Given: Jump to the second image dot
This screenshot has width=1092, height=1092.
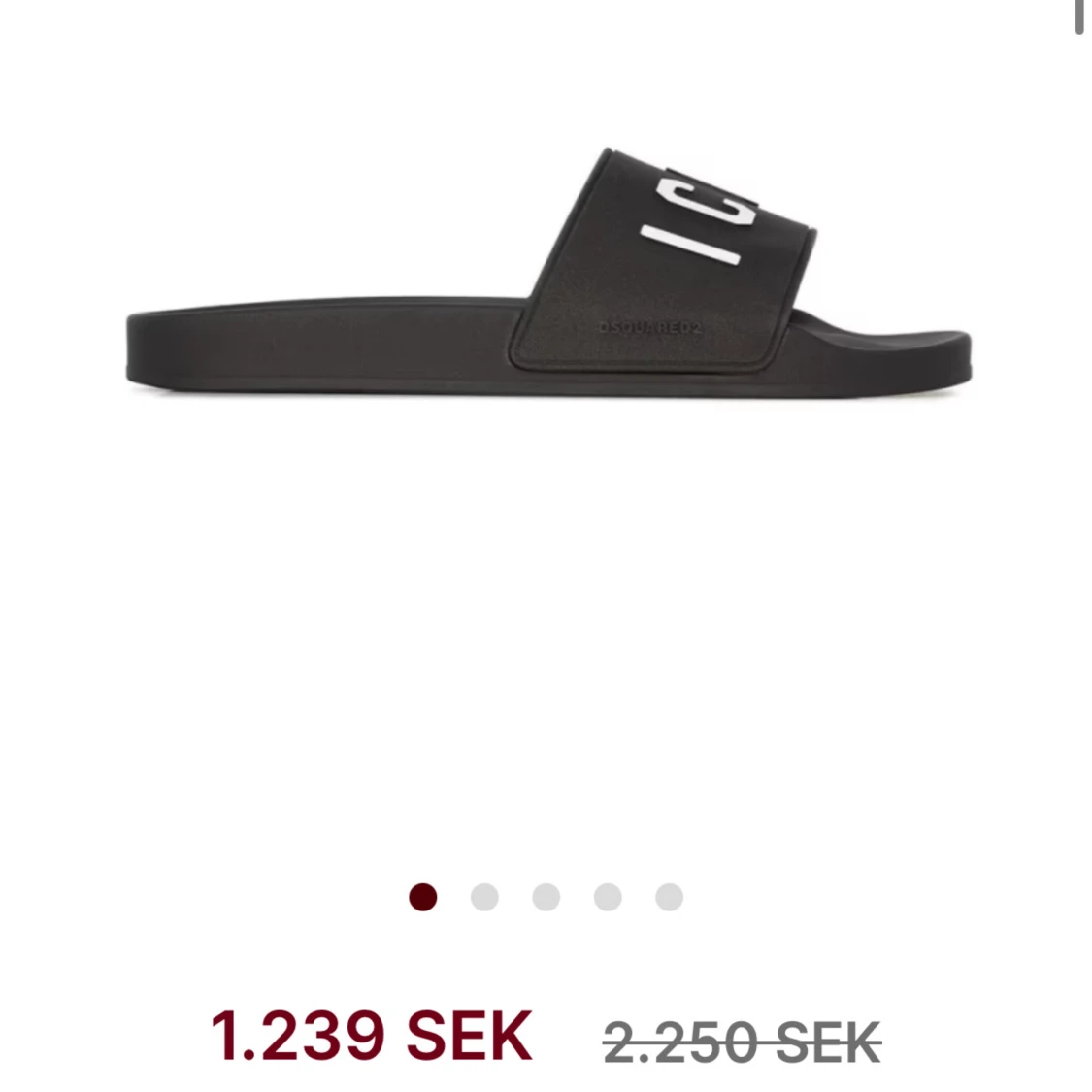Looking at the screenshot, I should (x=484, y=898).
